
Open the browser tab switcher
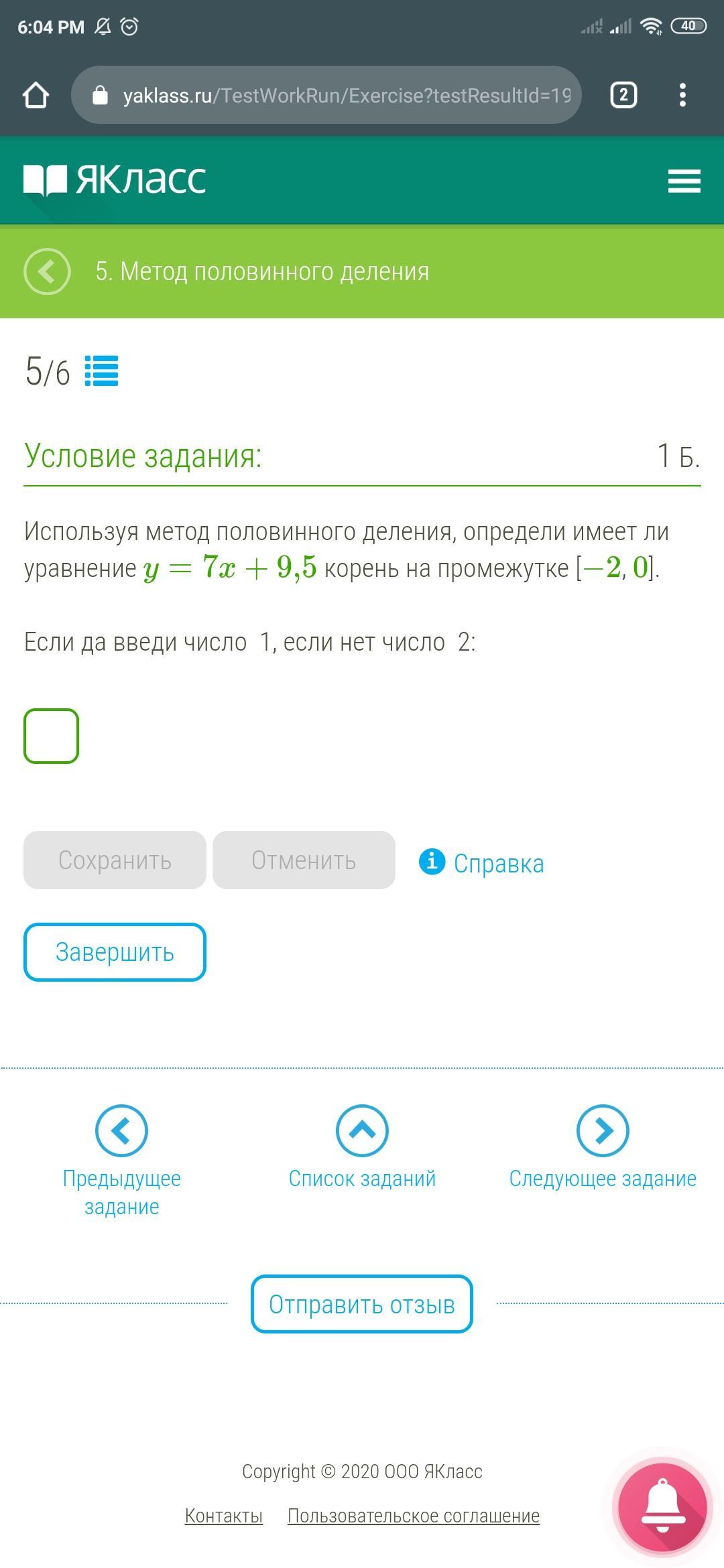[623, 95]
